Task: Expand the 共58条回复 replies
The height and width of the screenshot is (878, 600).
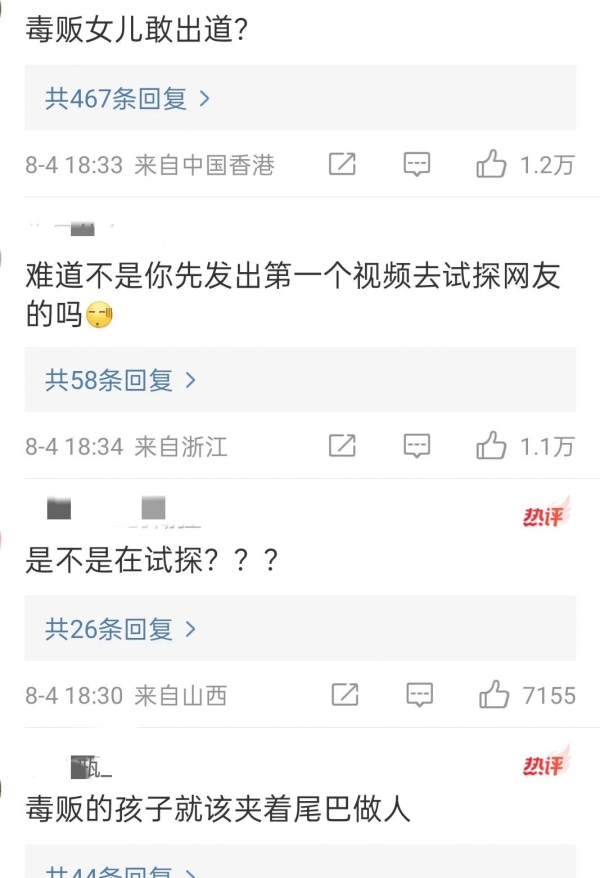Action: [x=120, y=380]
